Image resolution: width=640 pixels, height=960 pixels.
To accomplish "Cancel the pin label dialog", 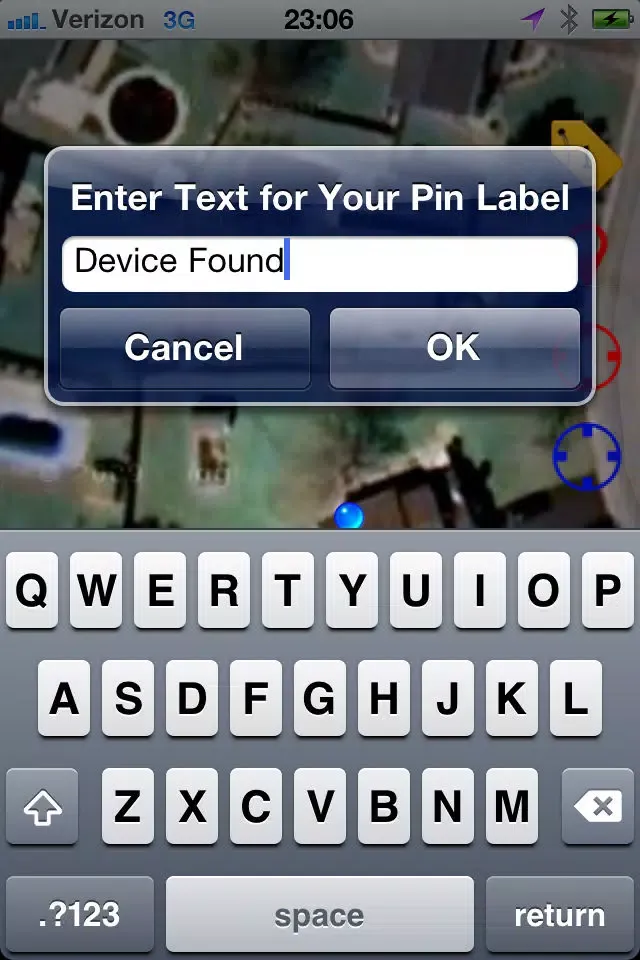I will (x=184, y=347).
